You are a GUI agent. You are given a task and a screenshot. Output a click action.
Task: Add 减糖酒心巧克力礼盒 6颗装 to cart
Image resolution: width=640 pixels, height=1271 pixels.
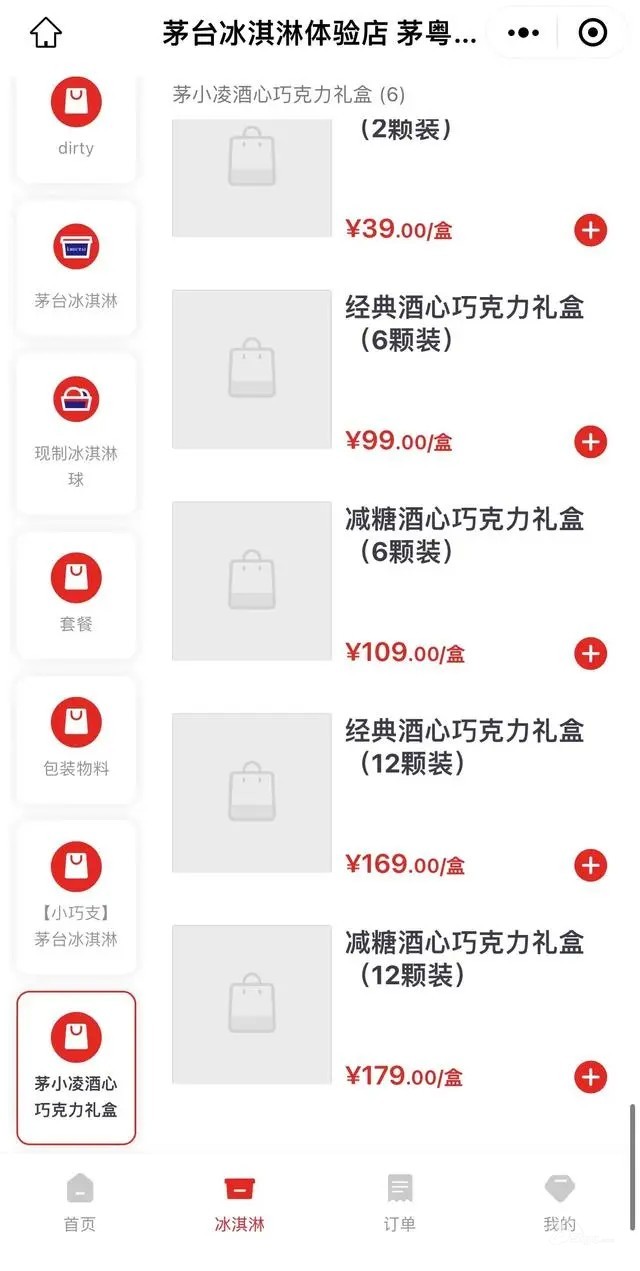tap(590, 653)
